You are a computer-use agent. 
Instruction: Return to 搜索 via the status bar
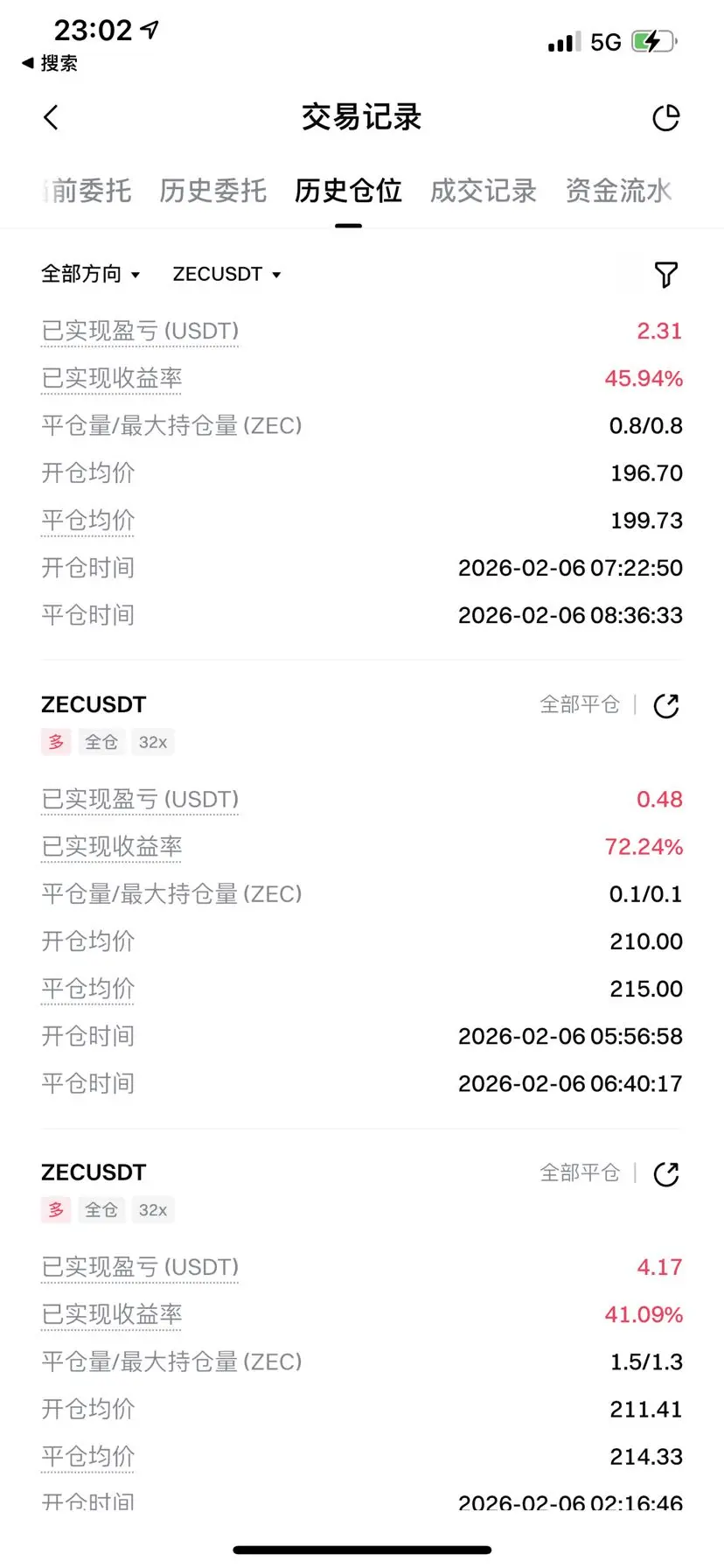(x=51, y=63)
